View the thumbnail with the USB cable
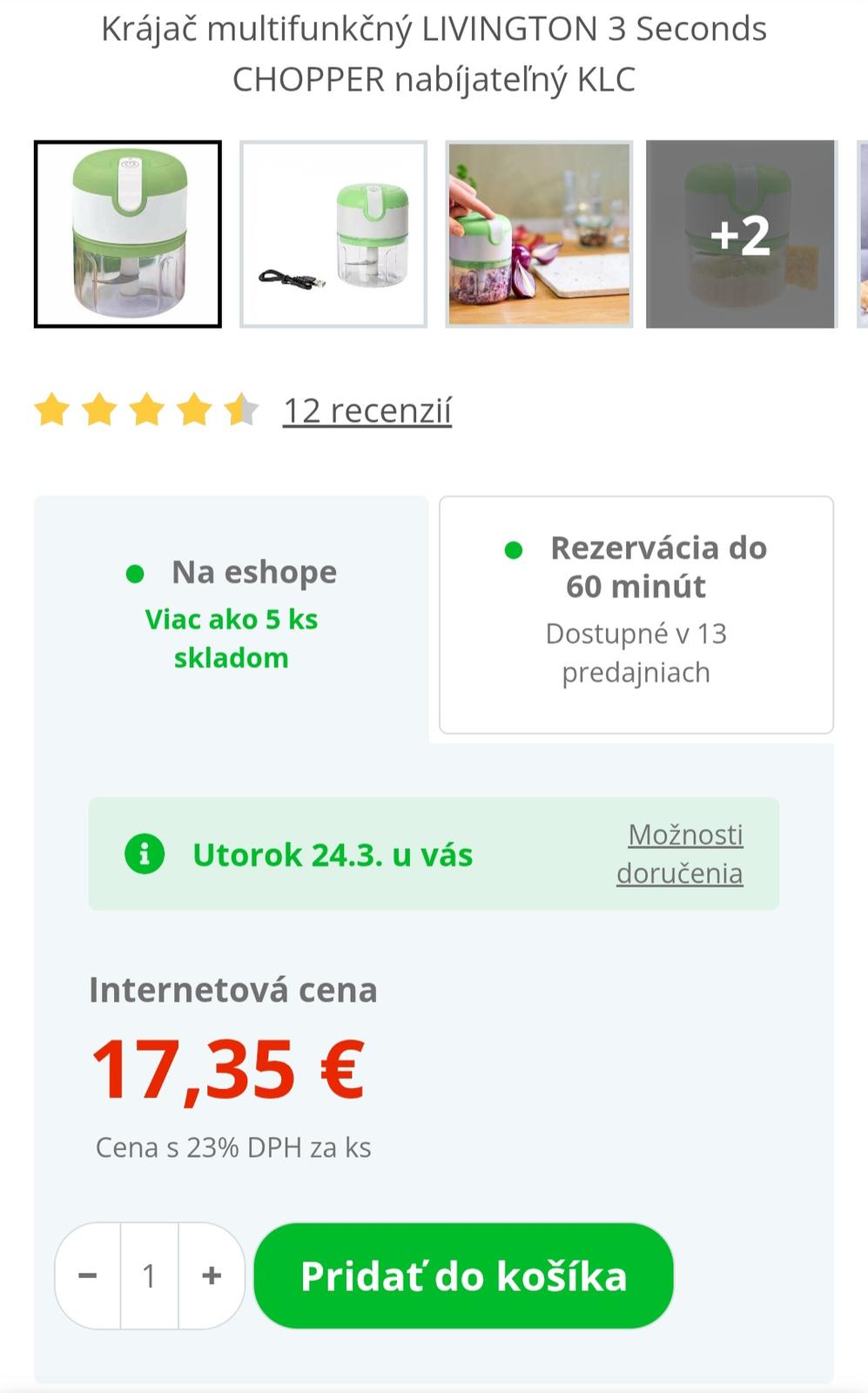The image size is (868, 1393). [333, 234]
